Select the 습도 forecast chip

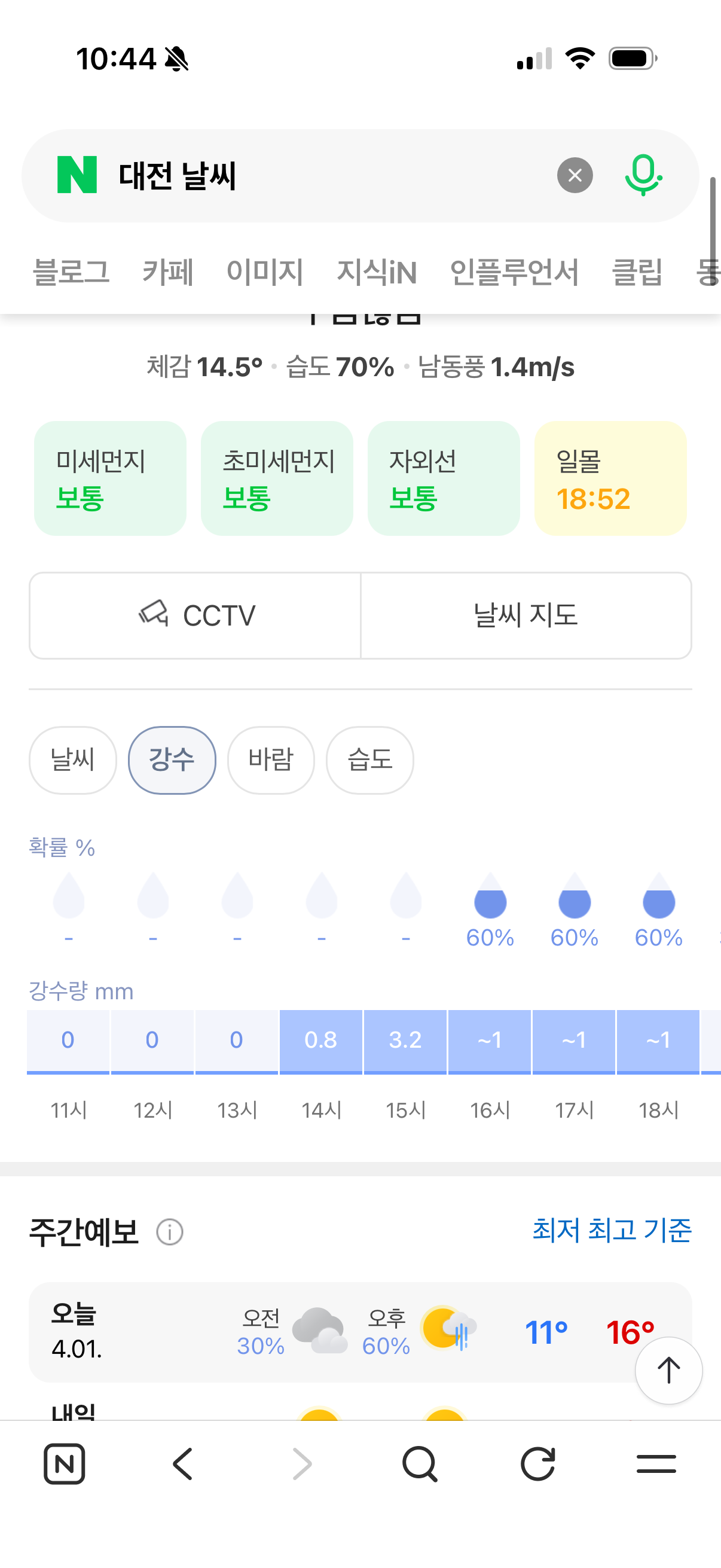370,759
